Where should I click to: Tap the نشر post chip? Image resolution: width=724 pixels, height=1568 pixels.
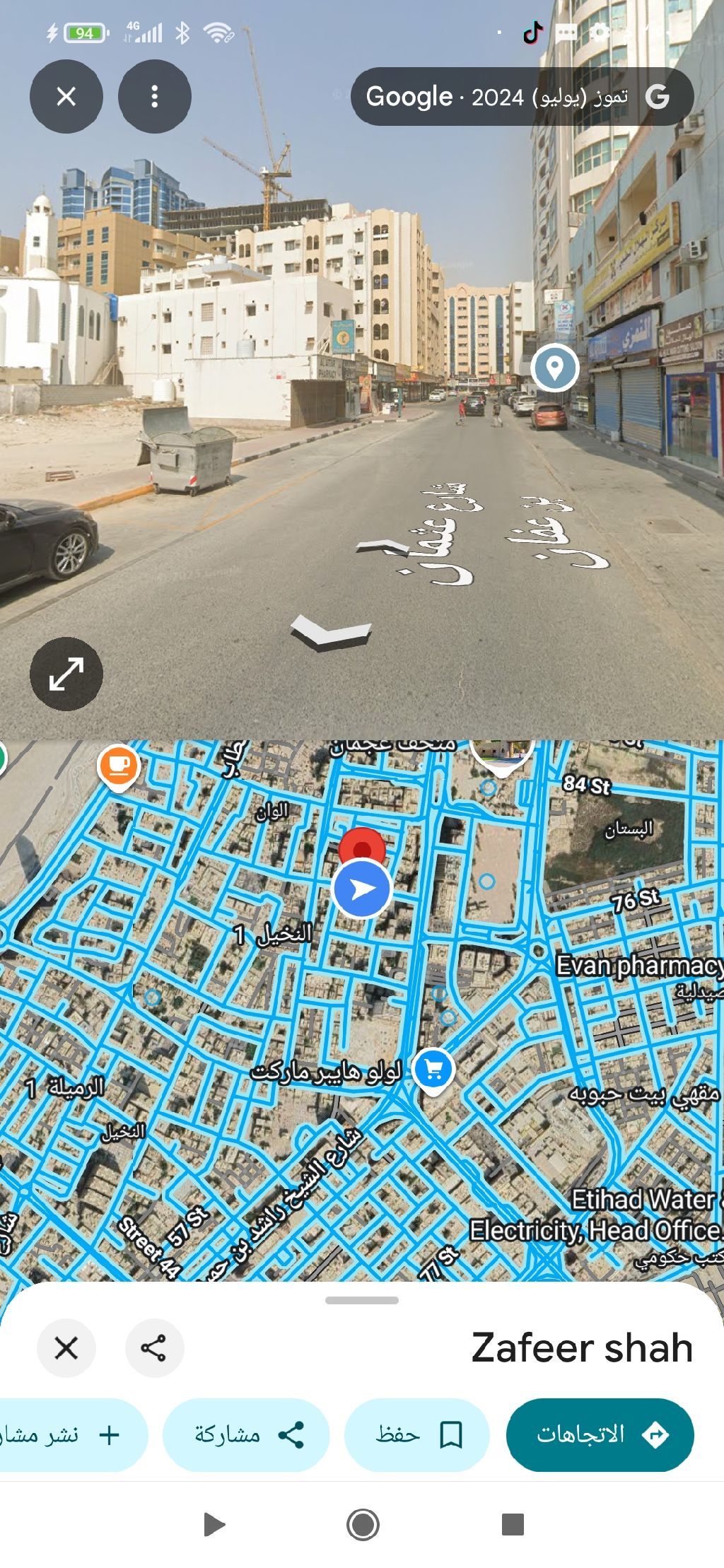pos(71,1435)
